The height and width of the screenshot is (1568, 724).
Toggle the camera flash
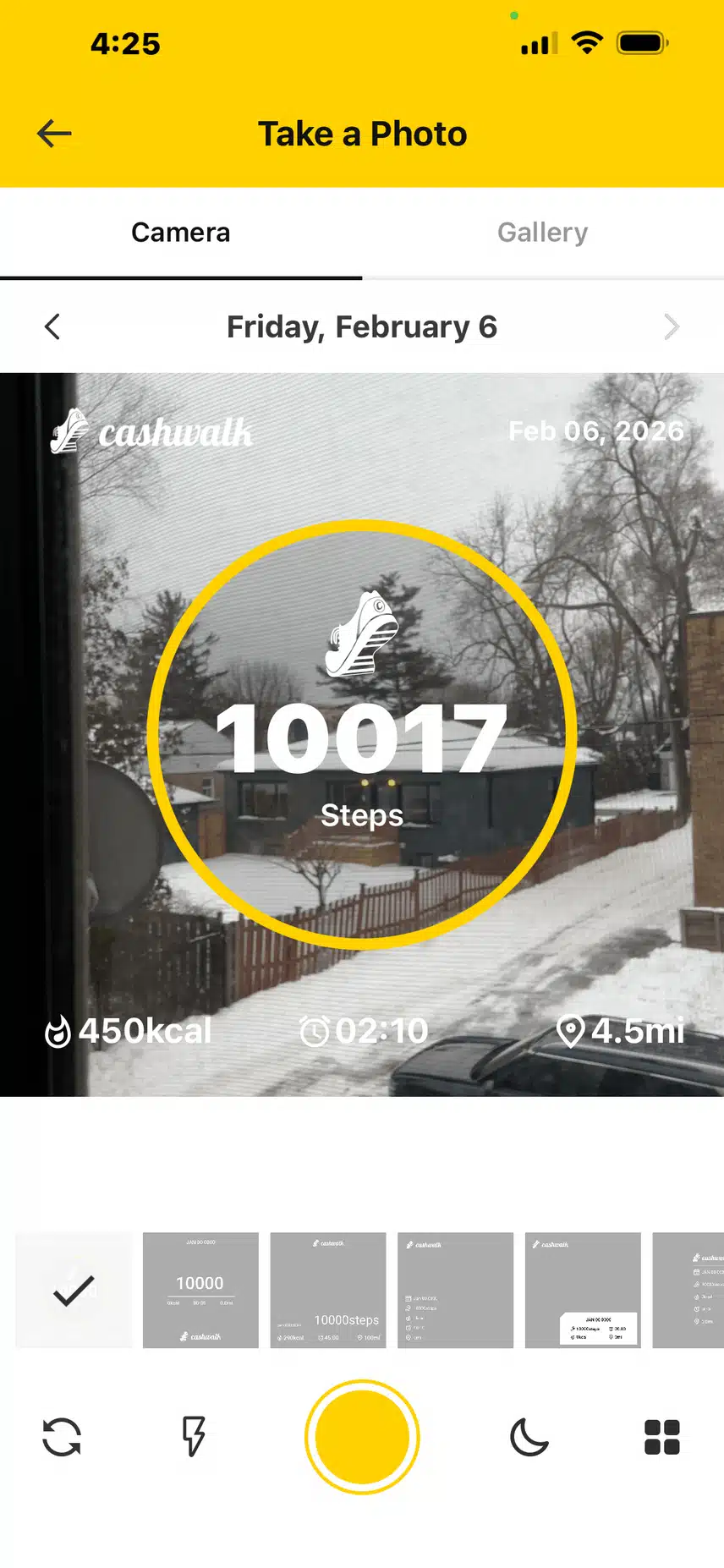pyautogui.click(x=194, y=1437)
